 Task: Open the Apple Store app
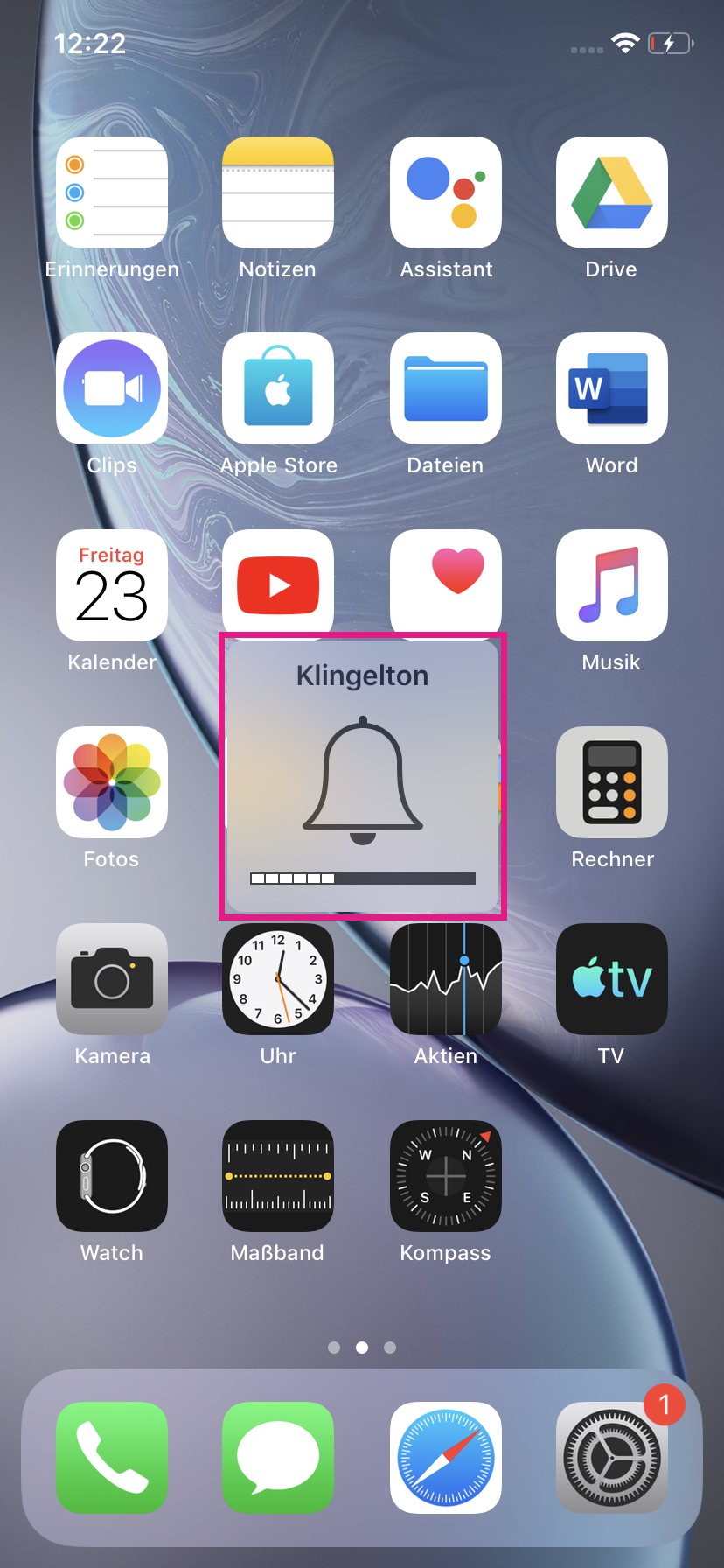tap(278, 388)
